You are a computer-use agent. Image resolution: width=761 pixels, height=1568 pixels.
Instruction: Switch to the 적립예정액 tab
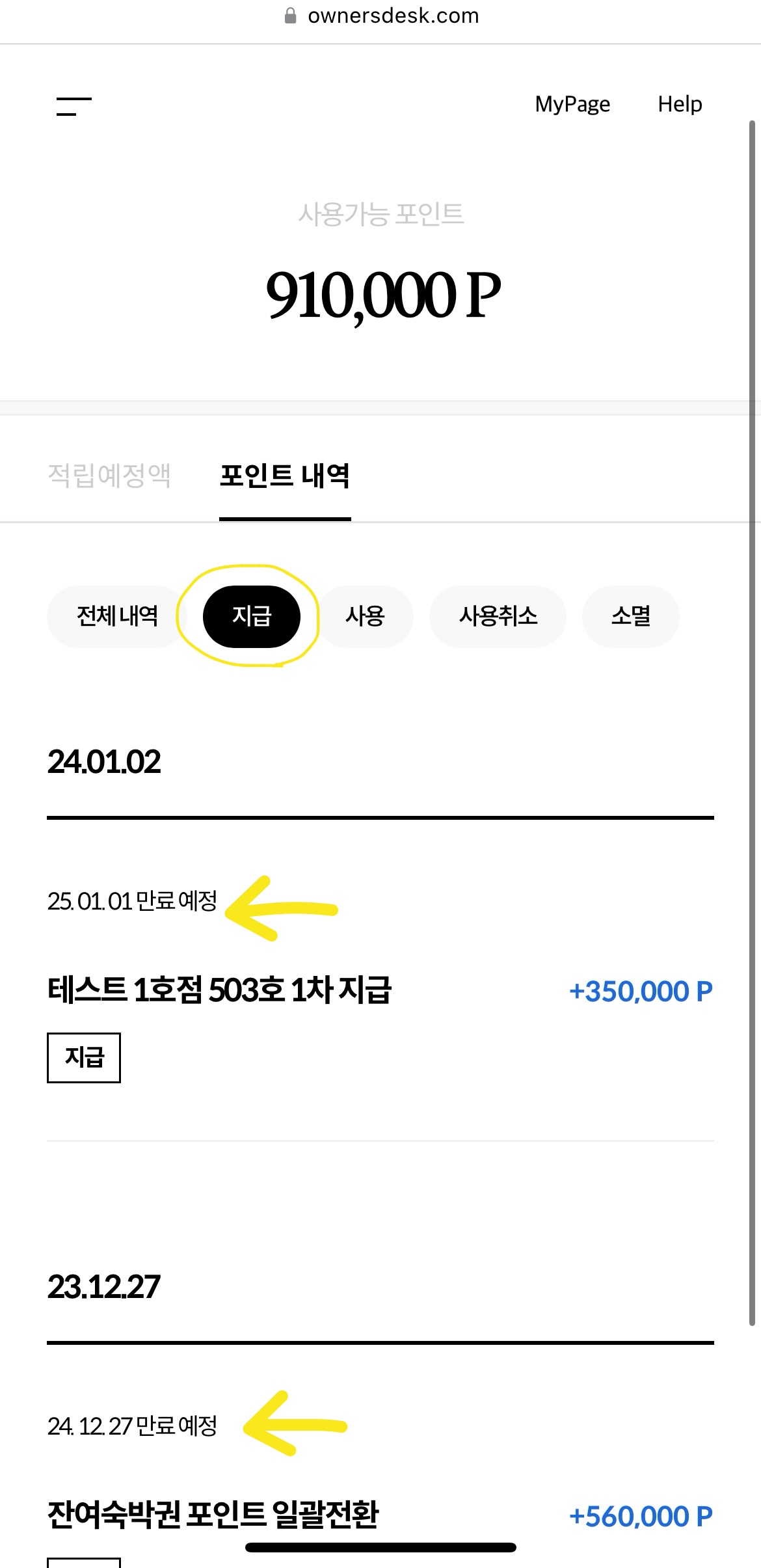[109, 476]
